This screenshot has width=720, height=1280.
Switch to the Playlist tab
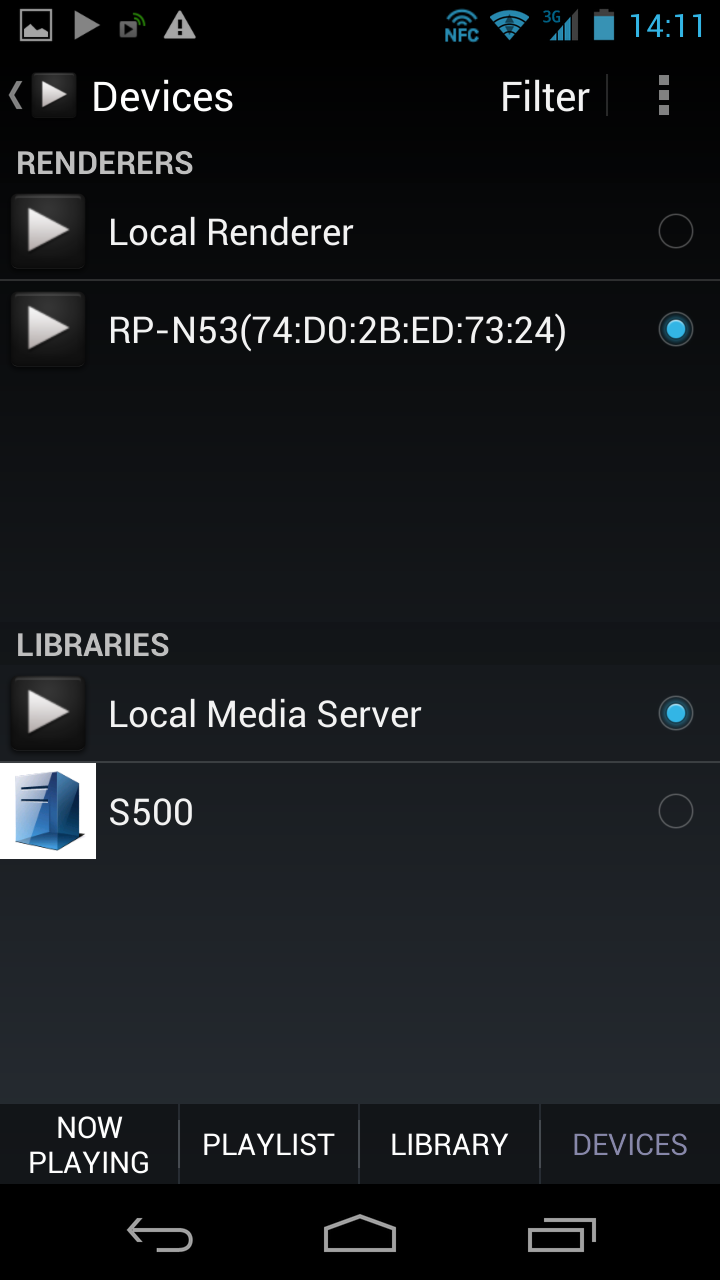[x=269, y=1145]
